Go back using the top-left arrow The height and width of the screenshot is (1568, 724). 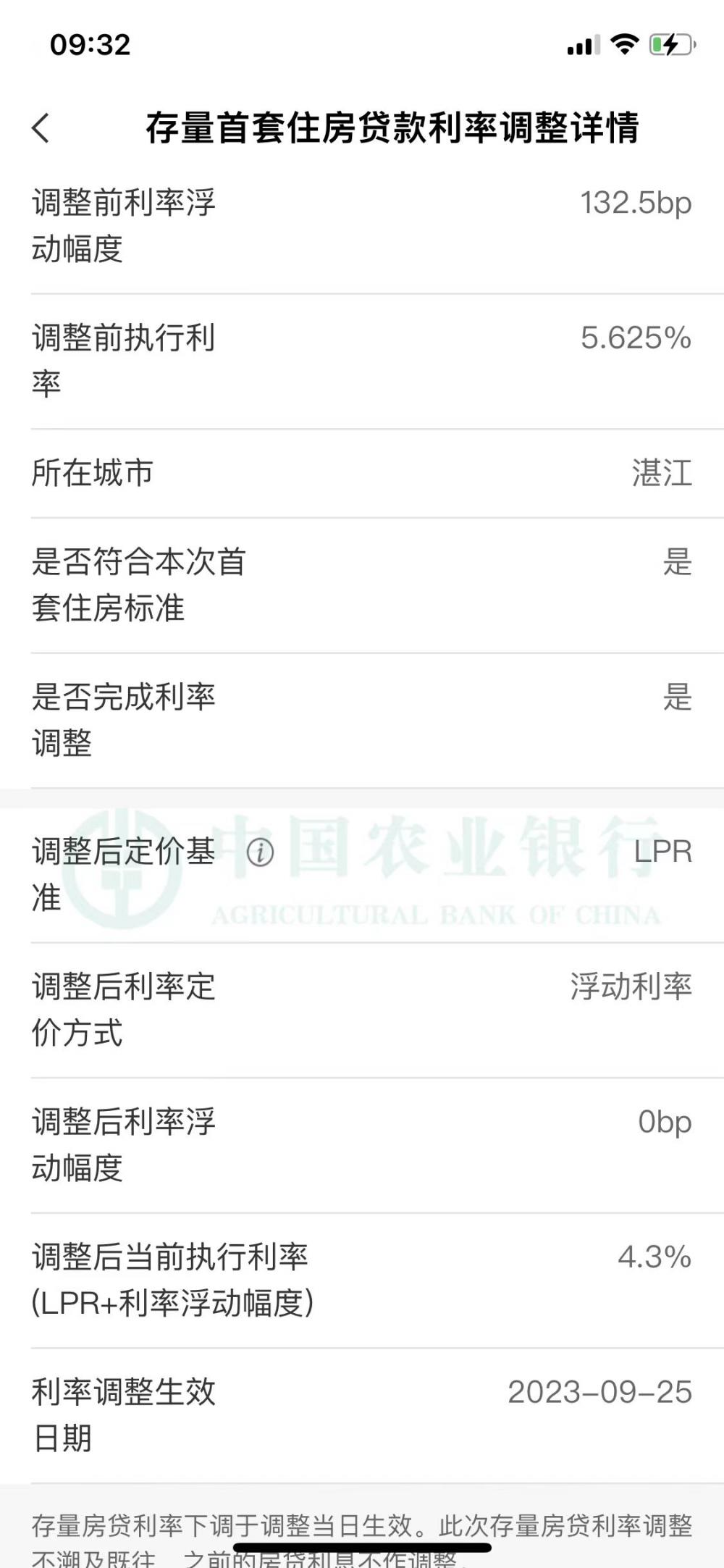point(41,128)
